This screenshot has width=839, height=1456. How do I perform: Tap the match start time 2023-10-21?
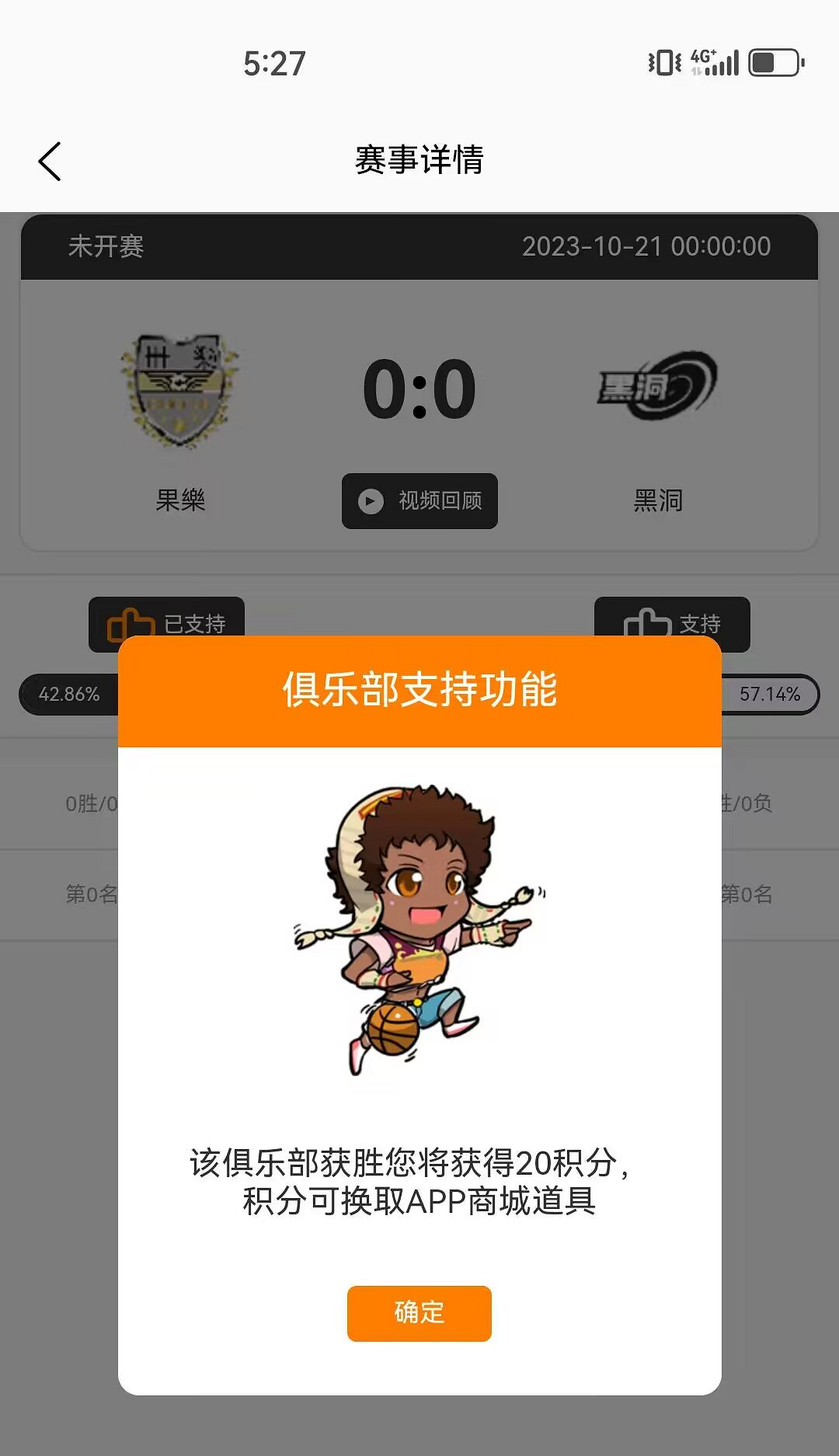(647, 247)
